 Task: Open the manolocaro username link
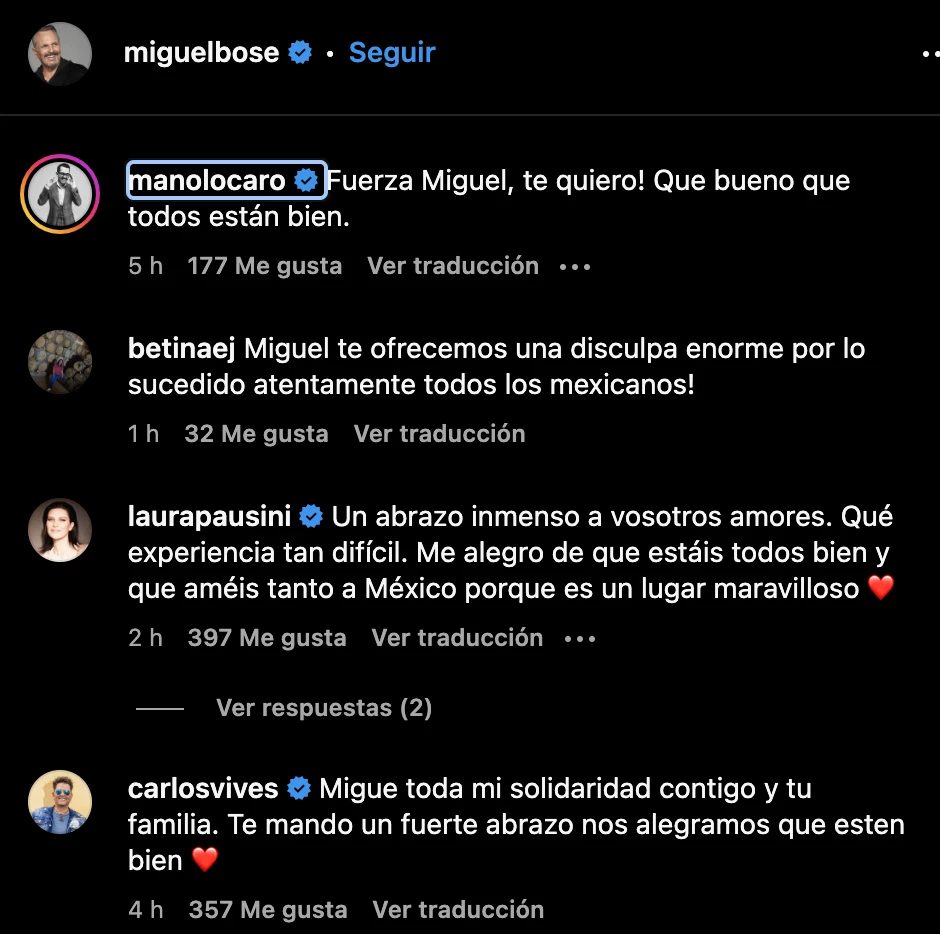[208, 181]
